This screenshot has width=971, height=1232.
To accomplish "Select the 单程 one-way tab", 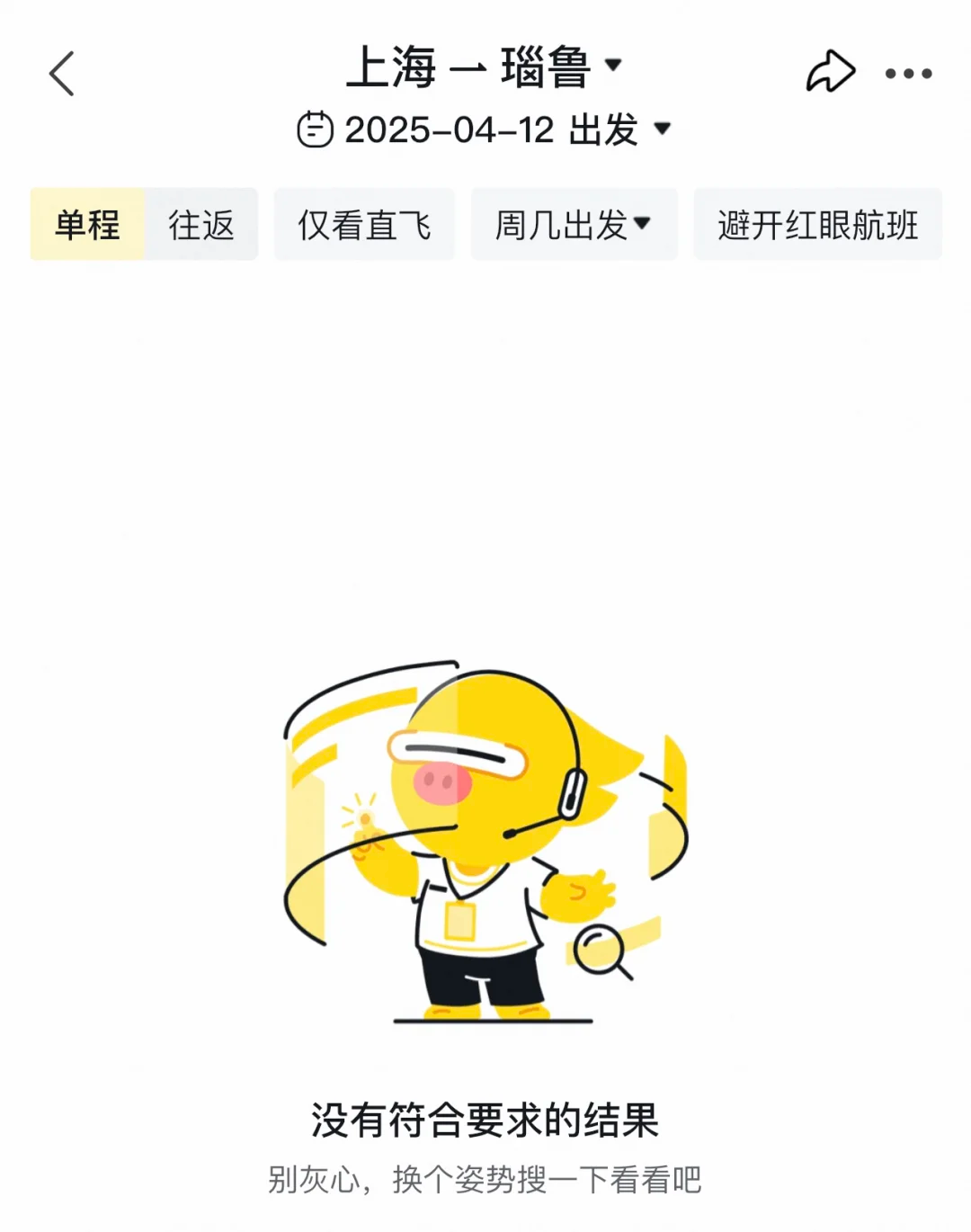I will click(x=87, y=225).
